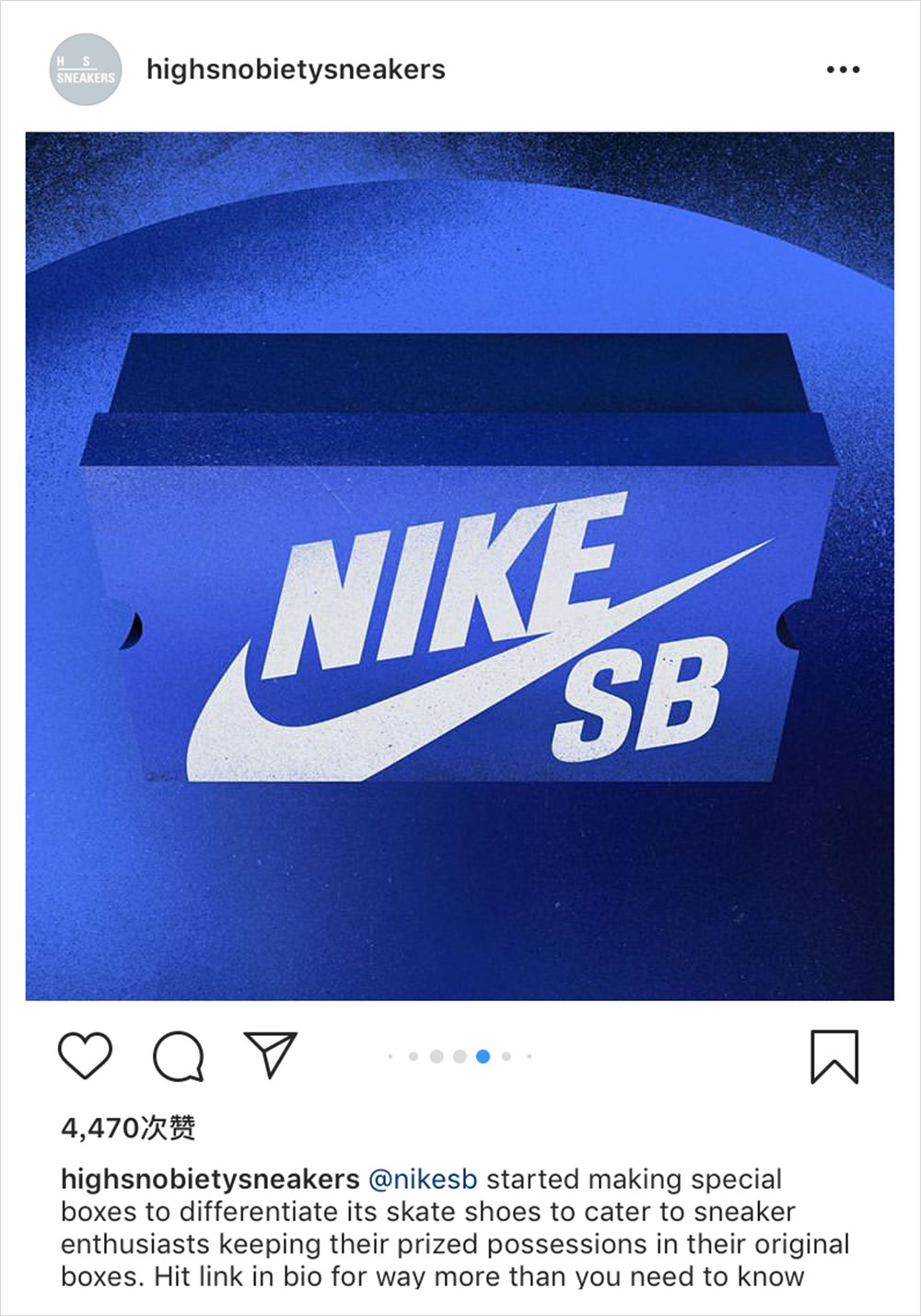This screenshot has height=1316, width=921.
Task: Open the @nikesb mention in the caption
Action: 423,1179
